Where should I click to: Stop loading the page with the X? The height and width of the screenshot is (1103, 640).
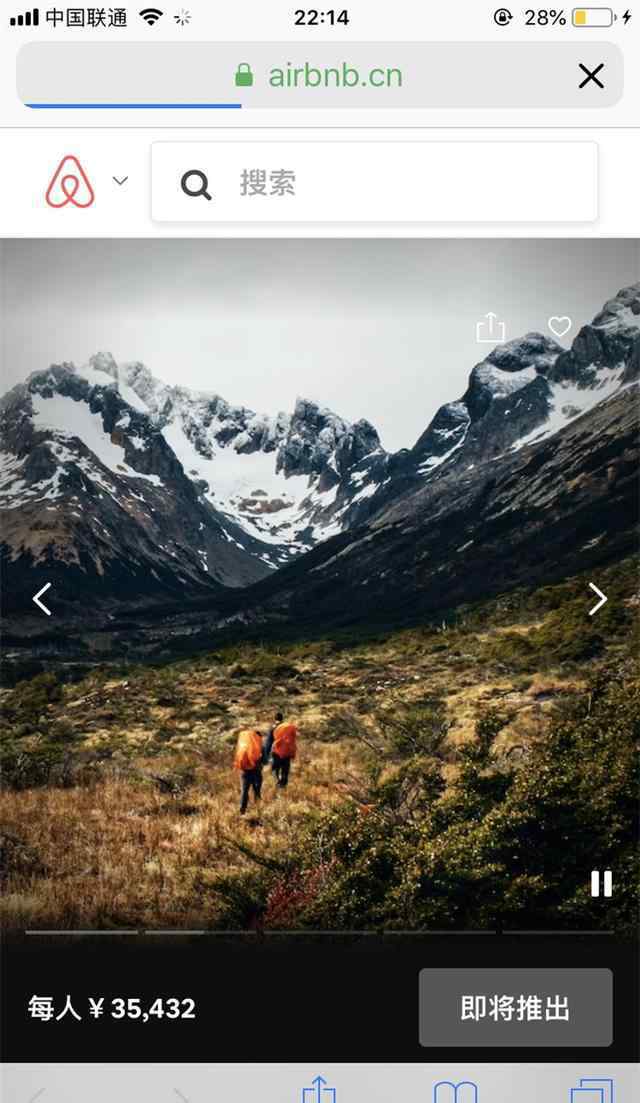tap(591, 76)
